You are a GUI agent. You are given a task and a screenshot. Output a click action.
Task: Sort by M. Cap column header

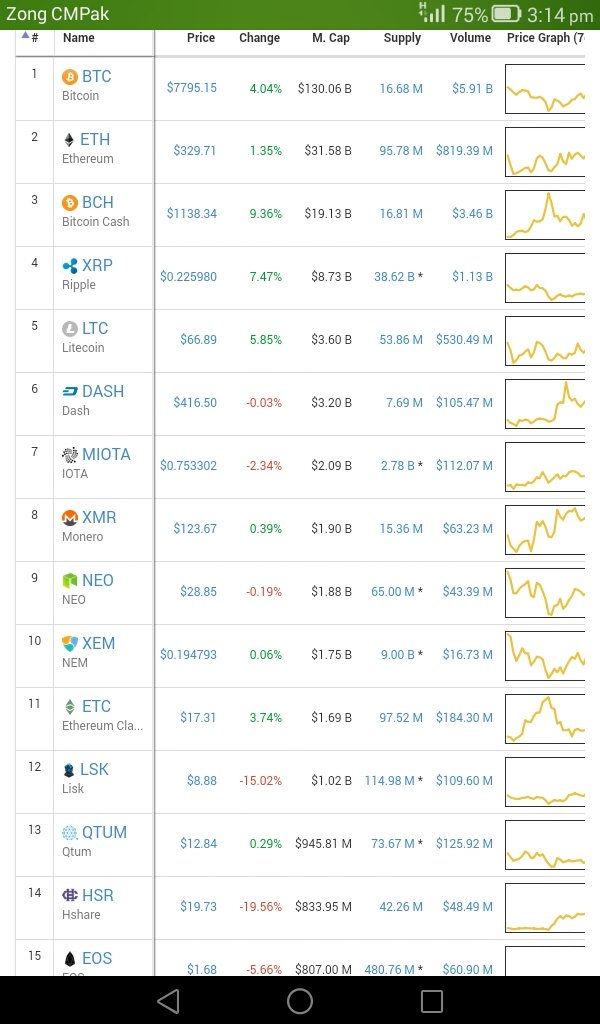coord(330,38)
